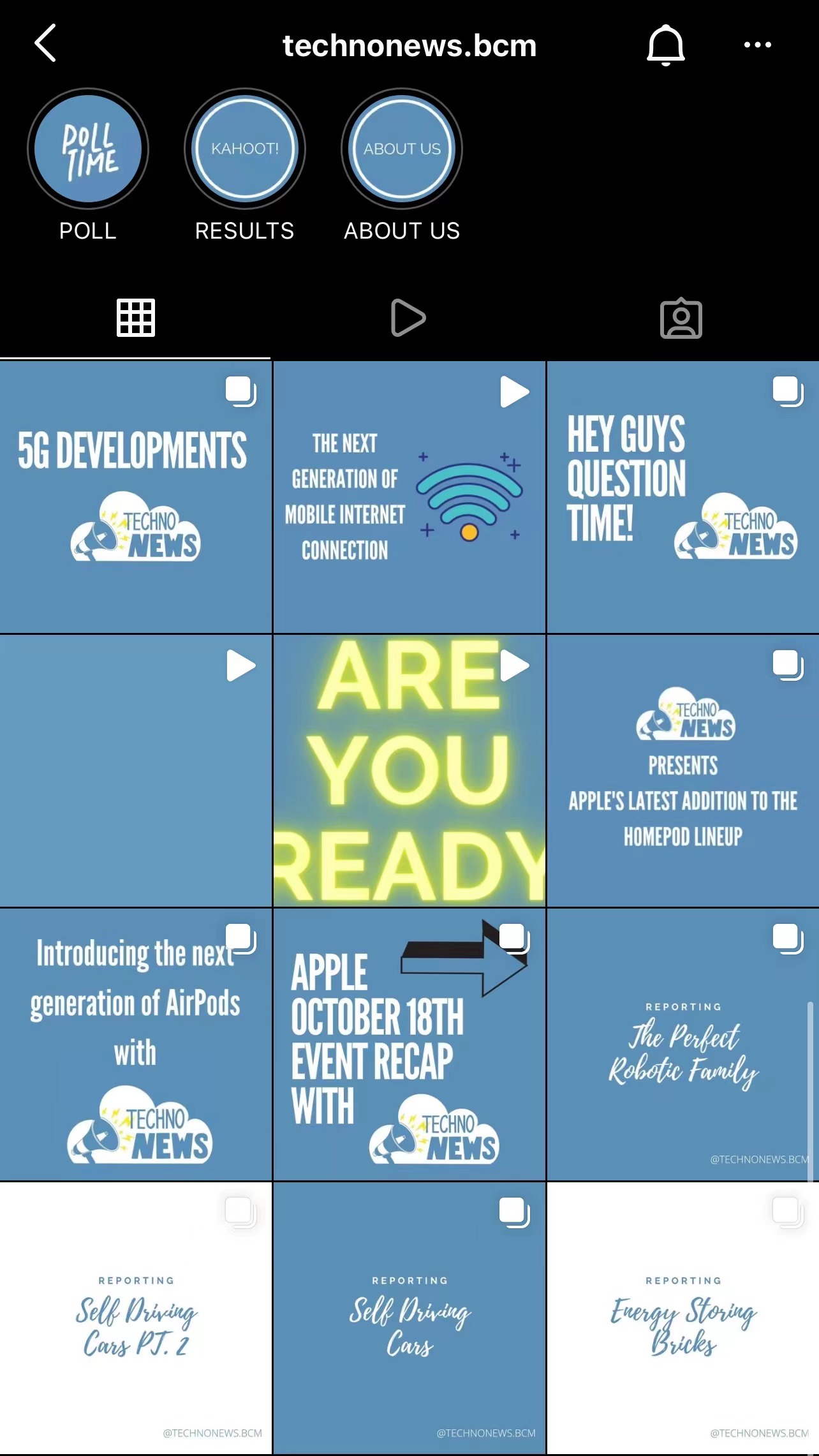Switch to the tagged photos tab
Viewport: 819px width, 1456px height.
681,318
